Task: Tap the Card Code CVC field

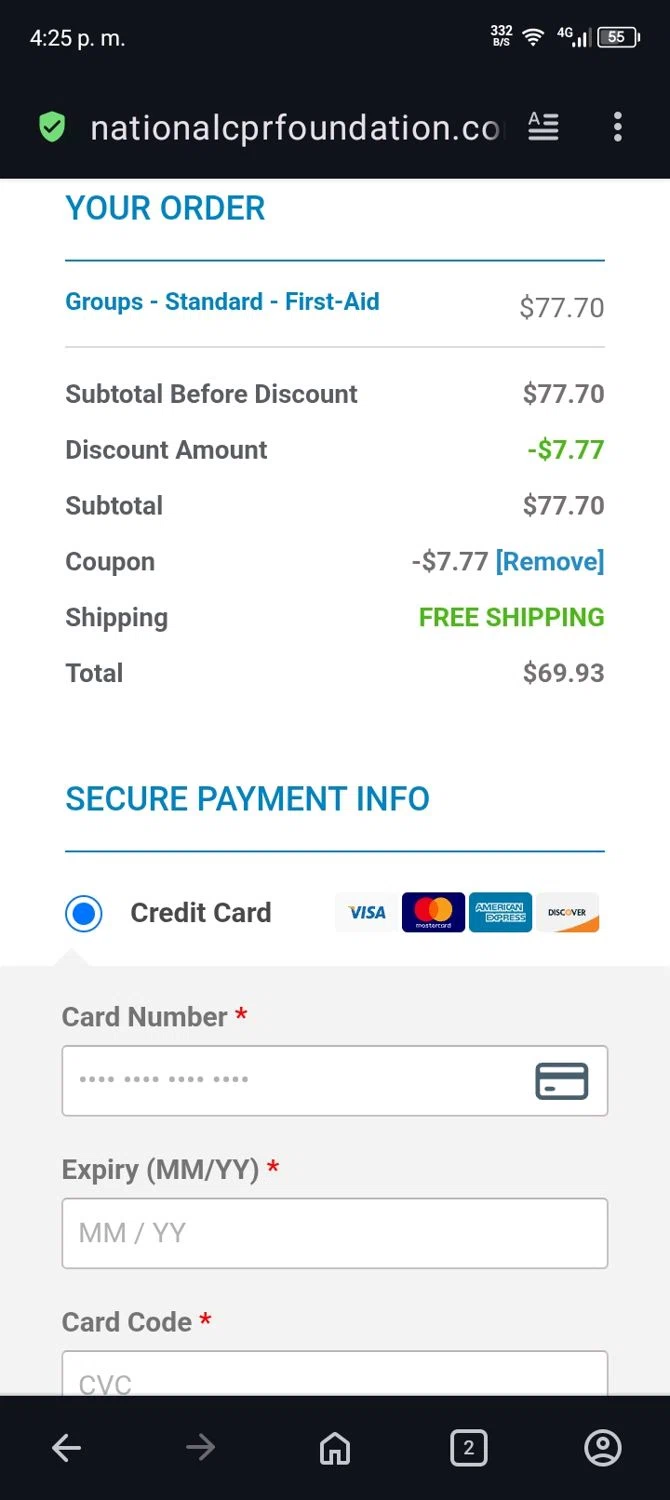Action: pos(334,1376)
